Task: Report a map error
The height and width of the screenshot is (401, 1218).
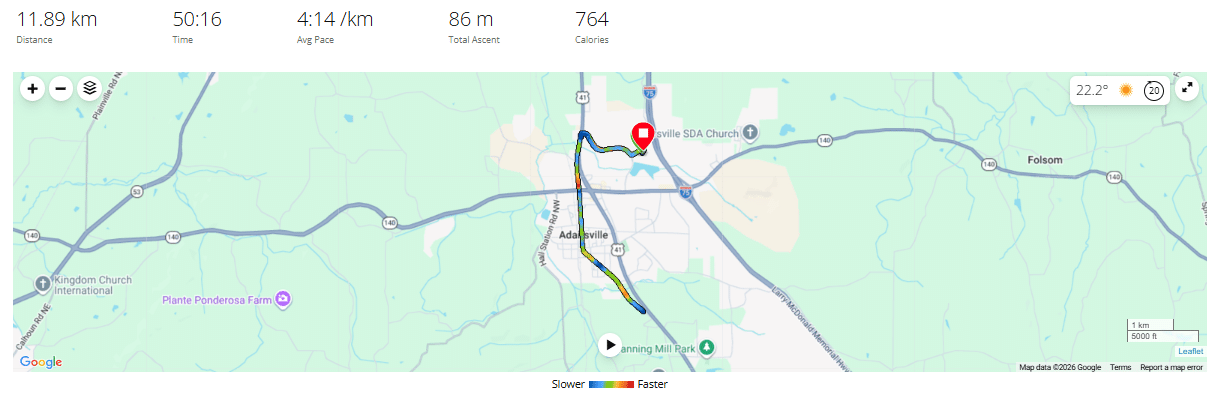Action: point(1171,367)
